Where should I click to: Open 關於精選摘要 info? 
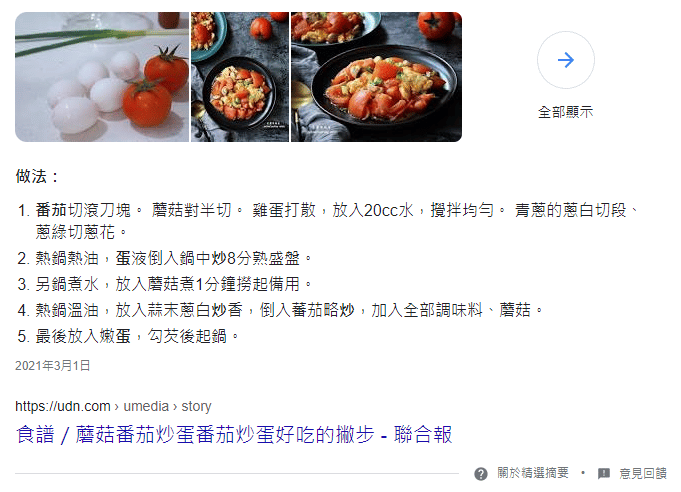[x=523, y=473]
